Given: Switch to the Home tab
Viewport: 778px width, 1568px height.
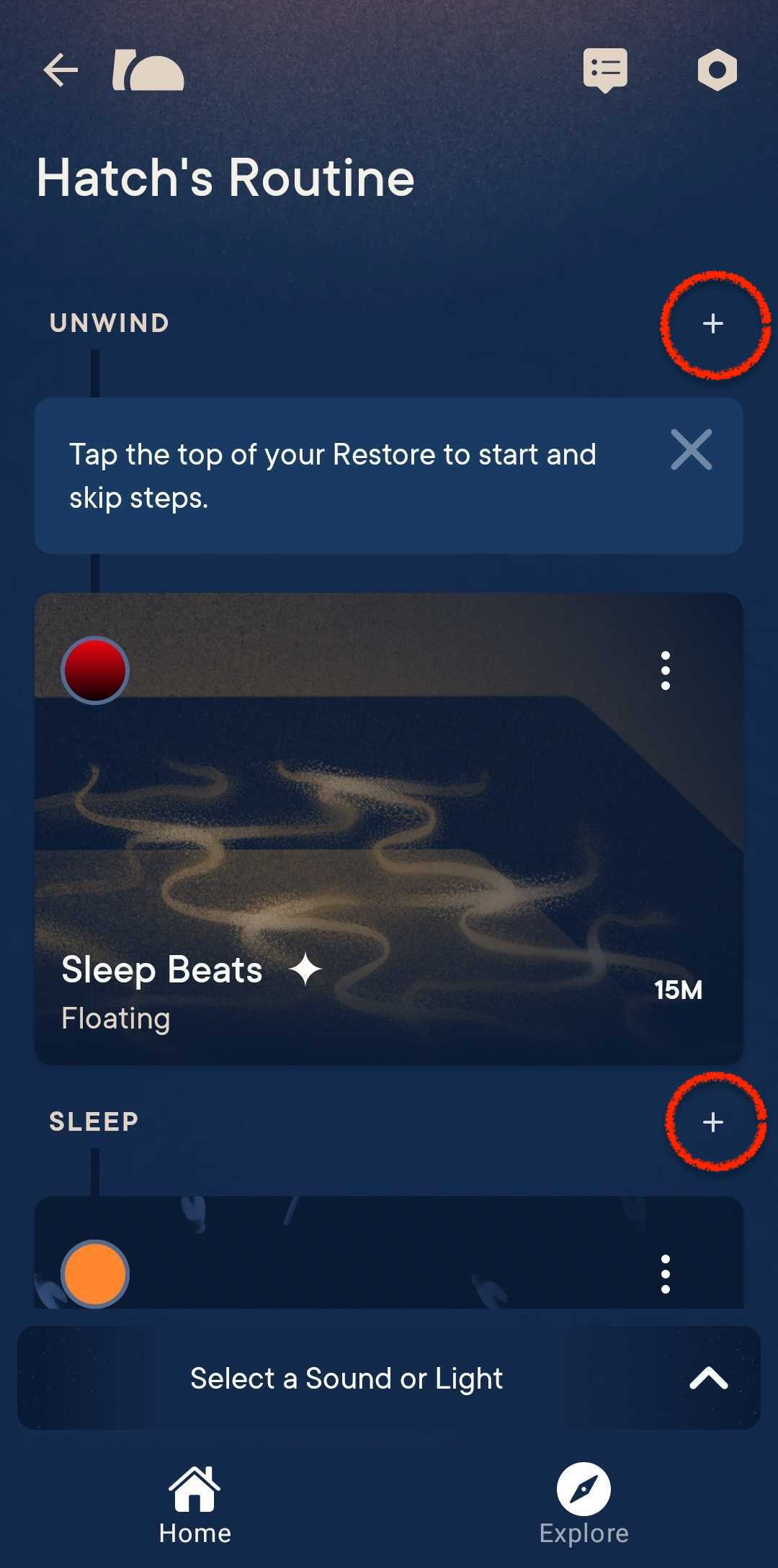Looking at the screenshot, I should (x=194, y=1505).
